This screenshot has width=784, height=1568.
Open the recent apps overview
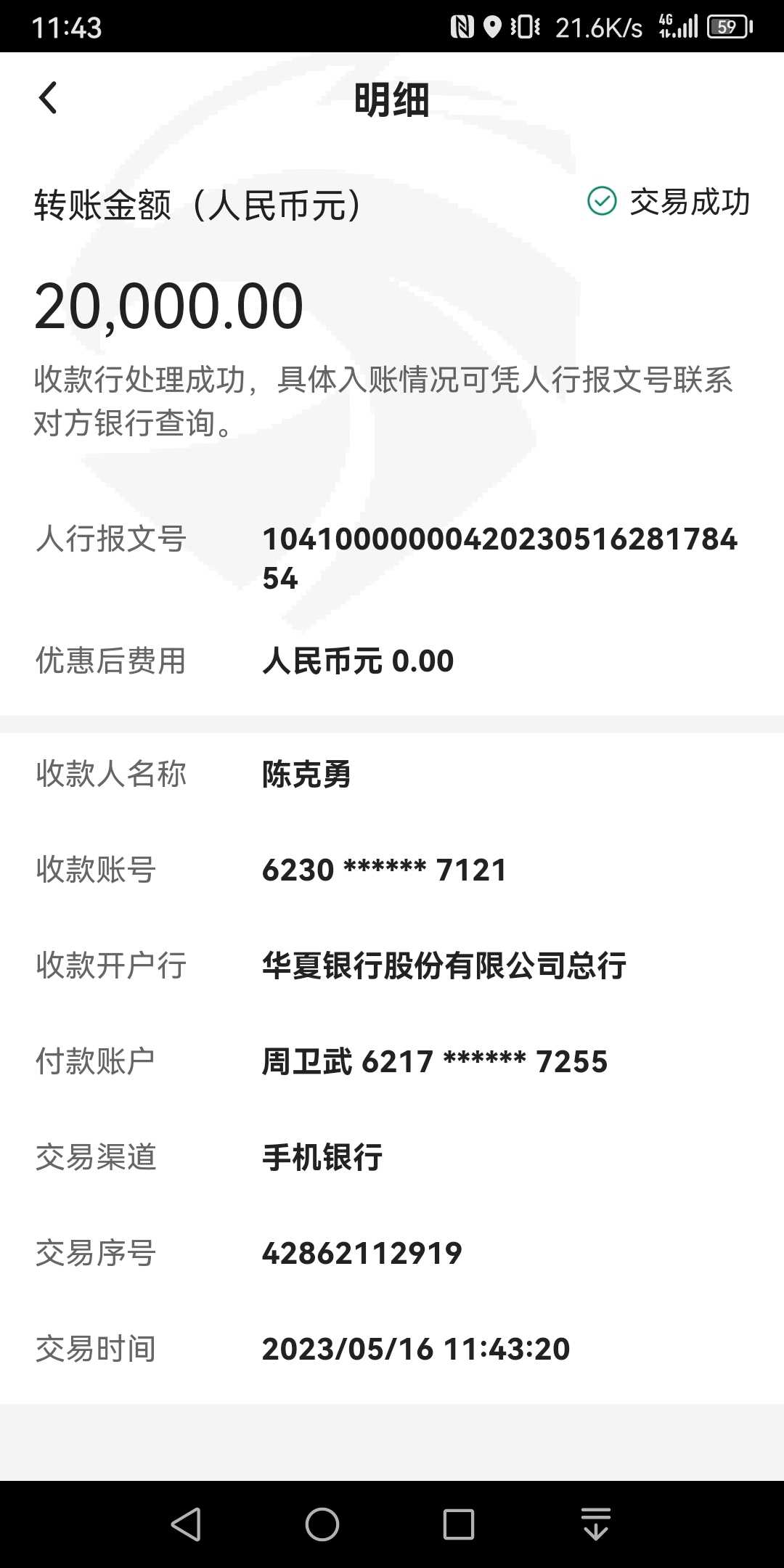click(459, 1524)
